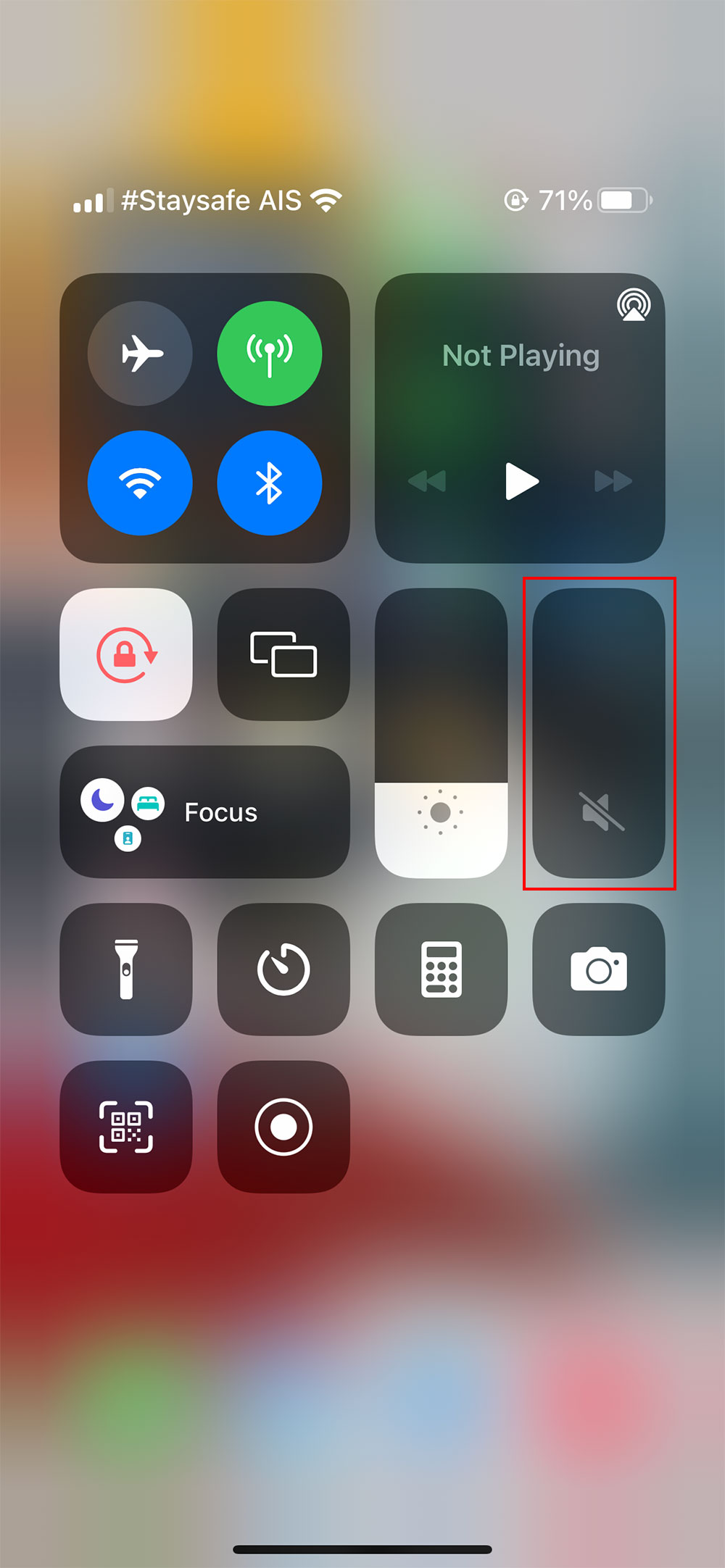Enable Airplane Mode
Viewport: 725px width, 1568px height.
click(x=140, y=354)
